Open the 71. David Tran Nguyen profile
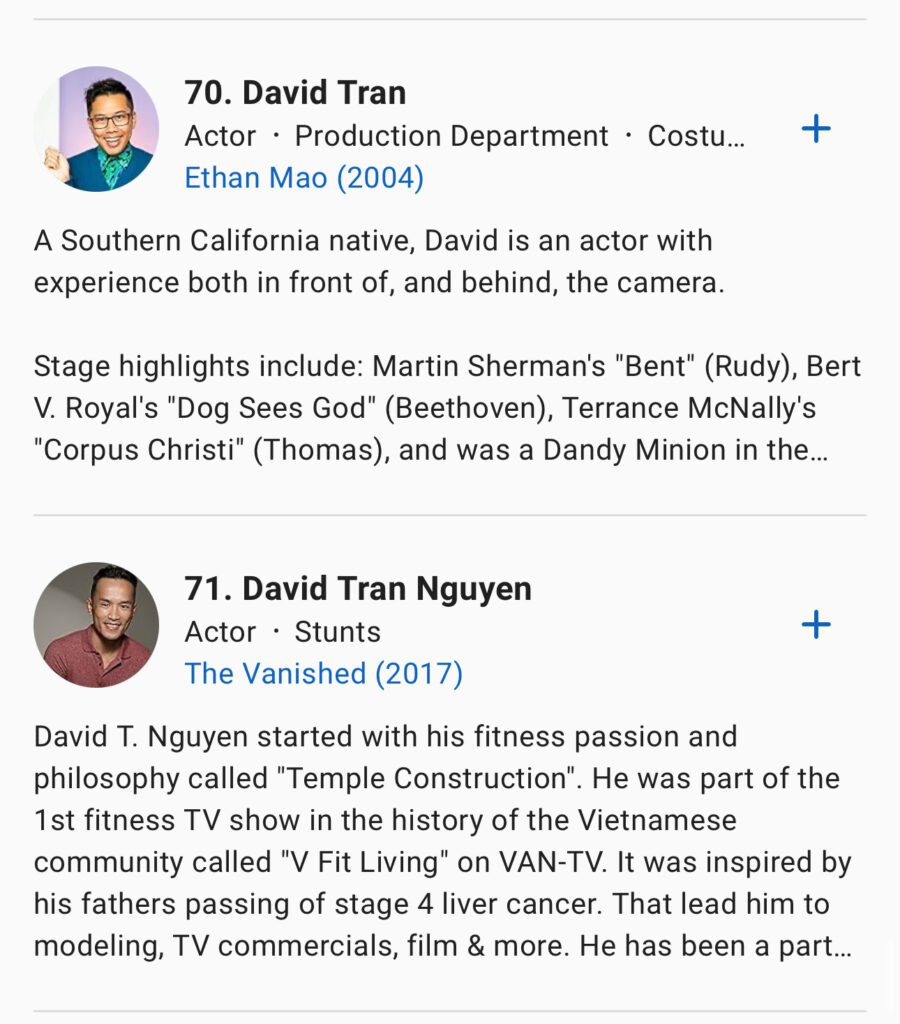Screen dimensions: 900x1024 [357, 589]
